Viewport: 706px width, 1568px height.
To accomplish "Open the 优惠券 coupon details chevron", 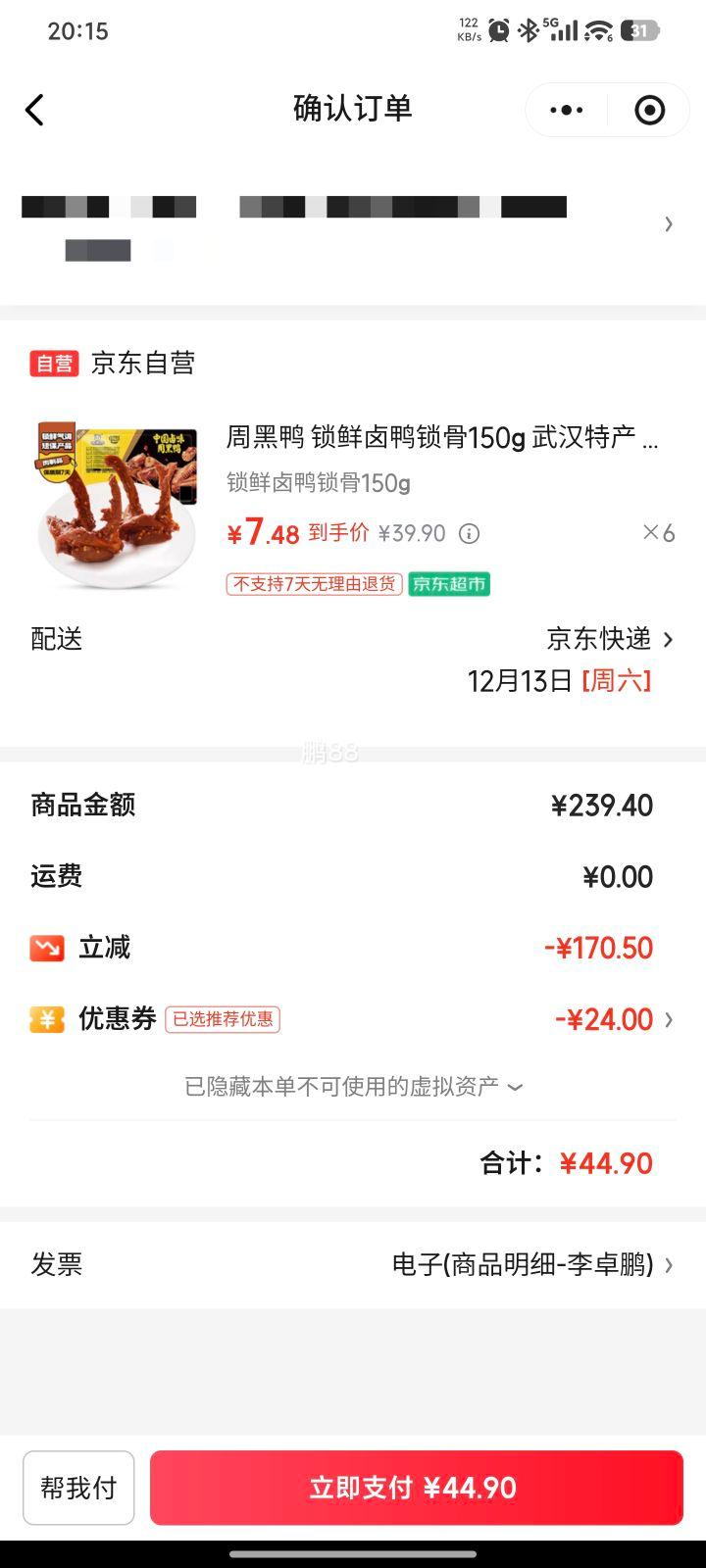I will (668, 1019).
